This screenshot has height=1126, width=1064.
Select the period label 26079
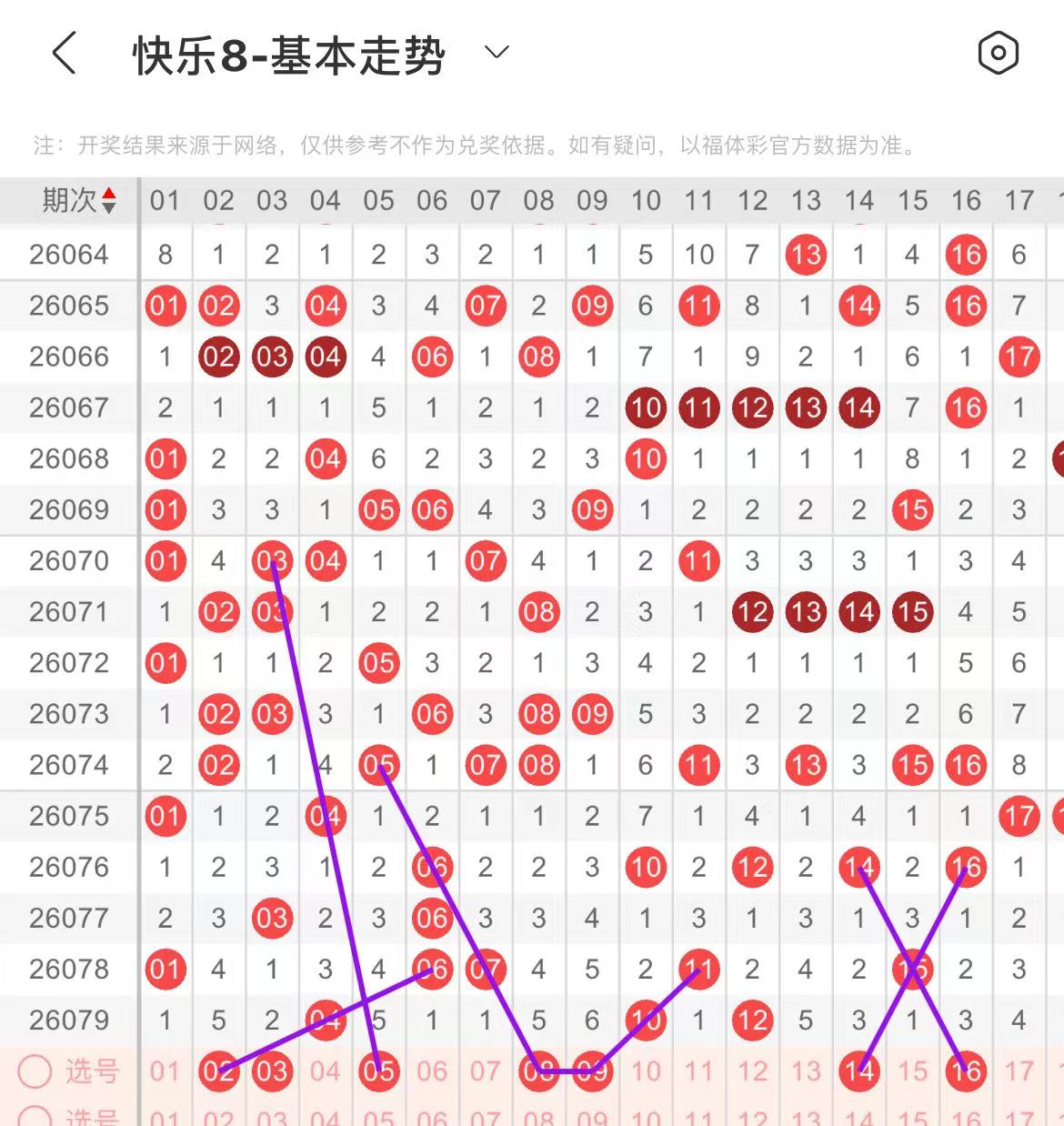pyautogui.click(x=68, y=1020)
